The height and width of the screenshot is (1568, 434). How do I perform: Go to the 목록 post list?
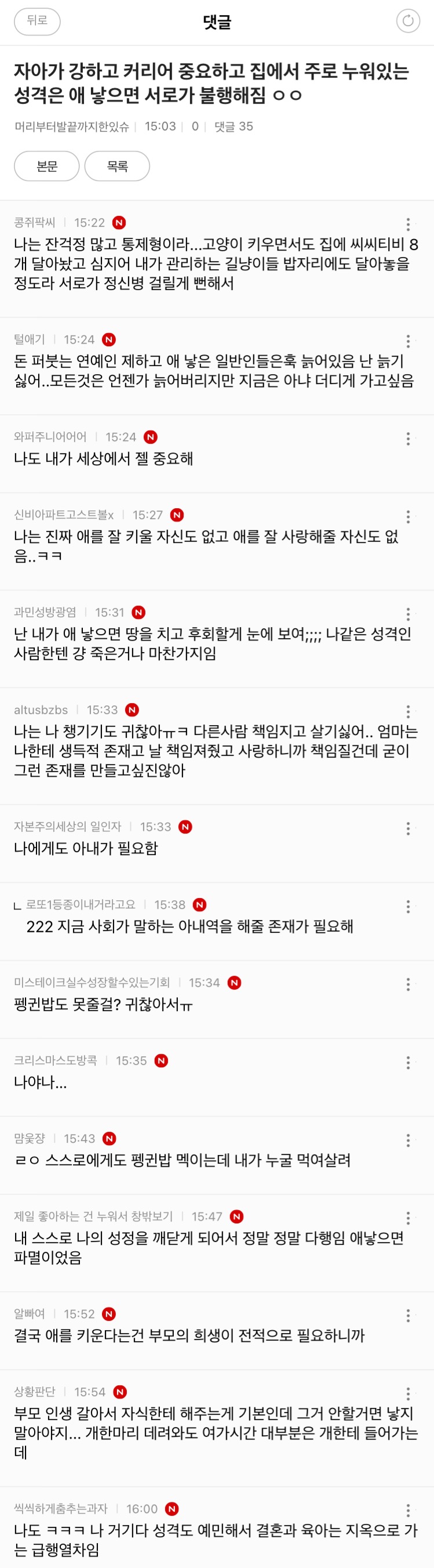117,166
